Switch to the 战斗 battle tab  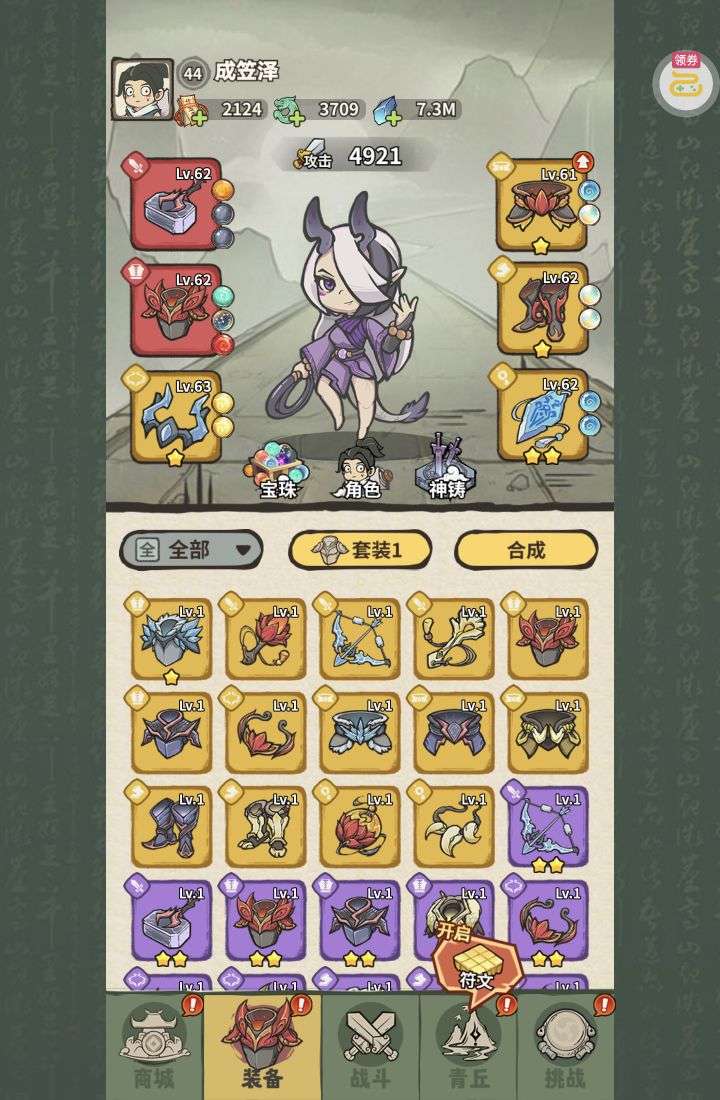tap(369, 1048)
